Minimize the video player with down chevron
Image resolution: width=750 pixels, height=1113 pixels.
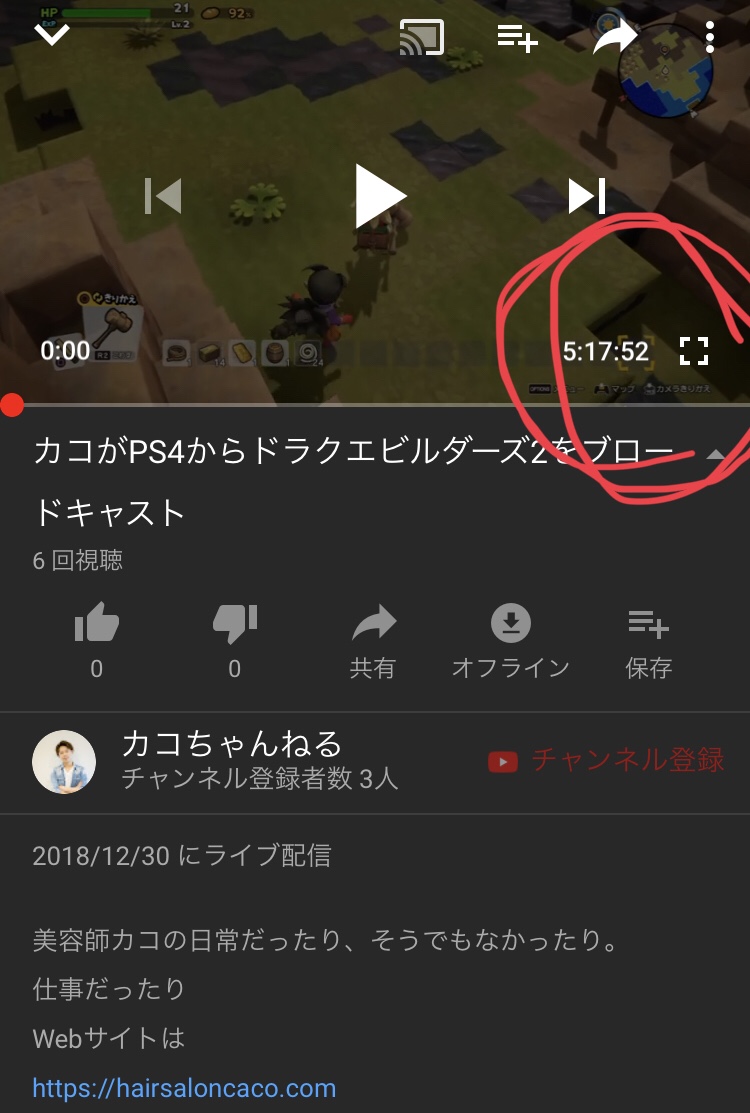52,34
